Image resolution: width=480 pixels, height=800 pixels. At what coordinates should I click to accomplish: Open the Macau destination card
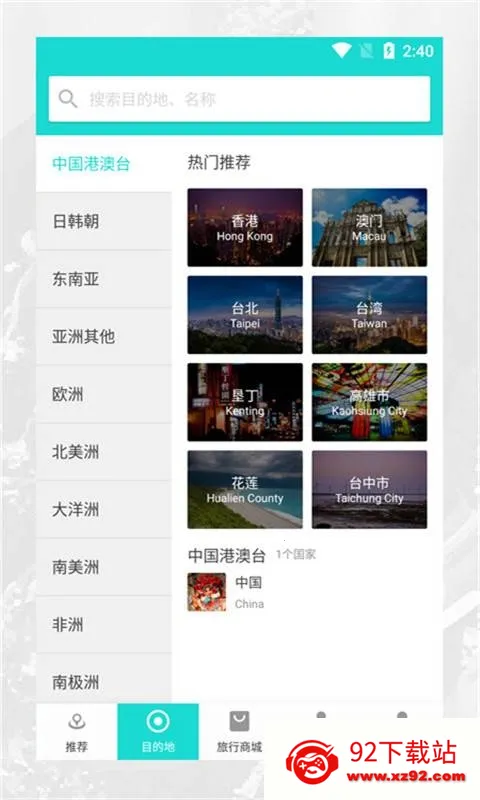pos(369,228)
